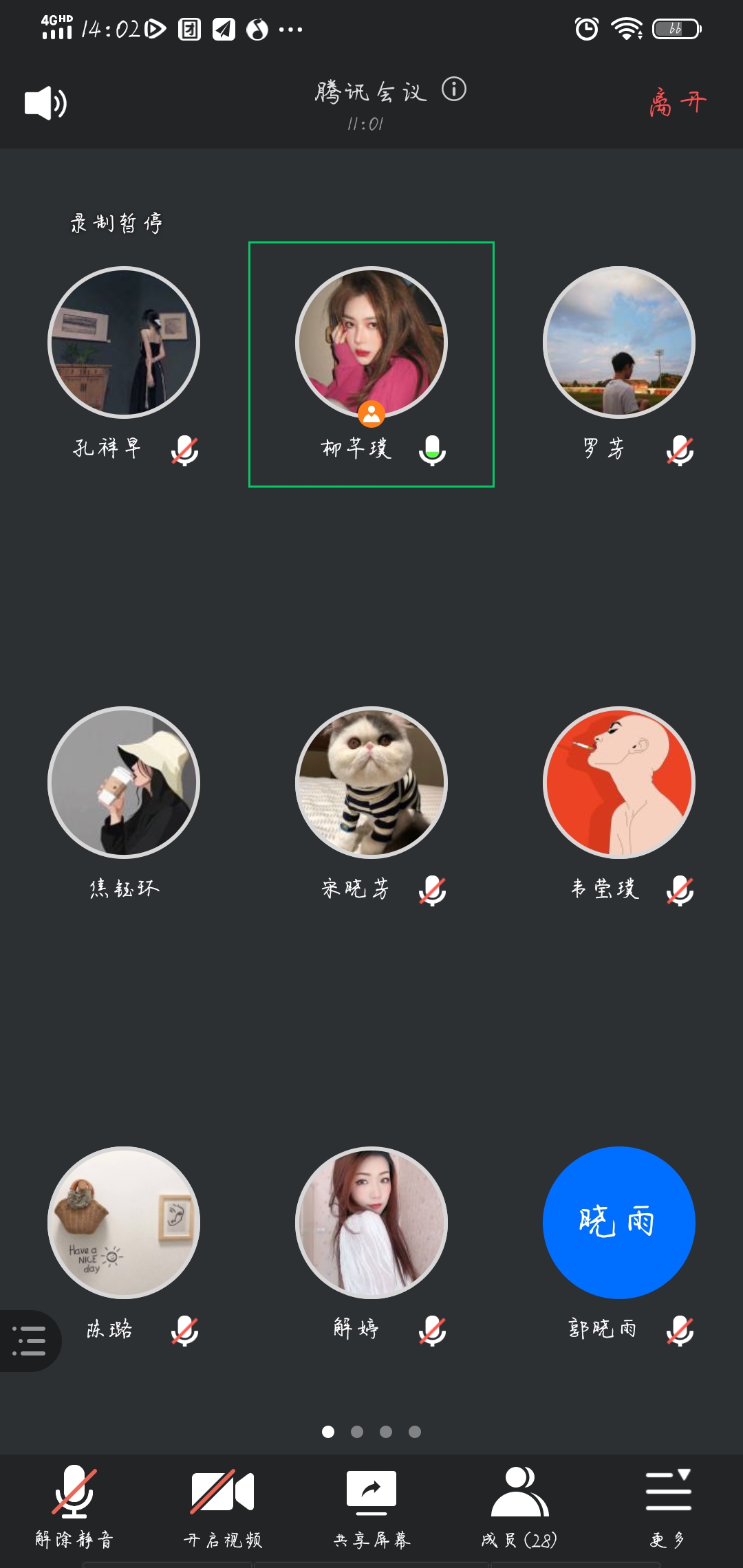This screenshot has height=1568, width=743.
Task: Select participant 焦钰环's avatar
Action: (x=124, y=783)
